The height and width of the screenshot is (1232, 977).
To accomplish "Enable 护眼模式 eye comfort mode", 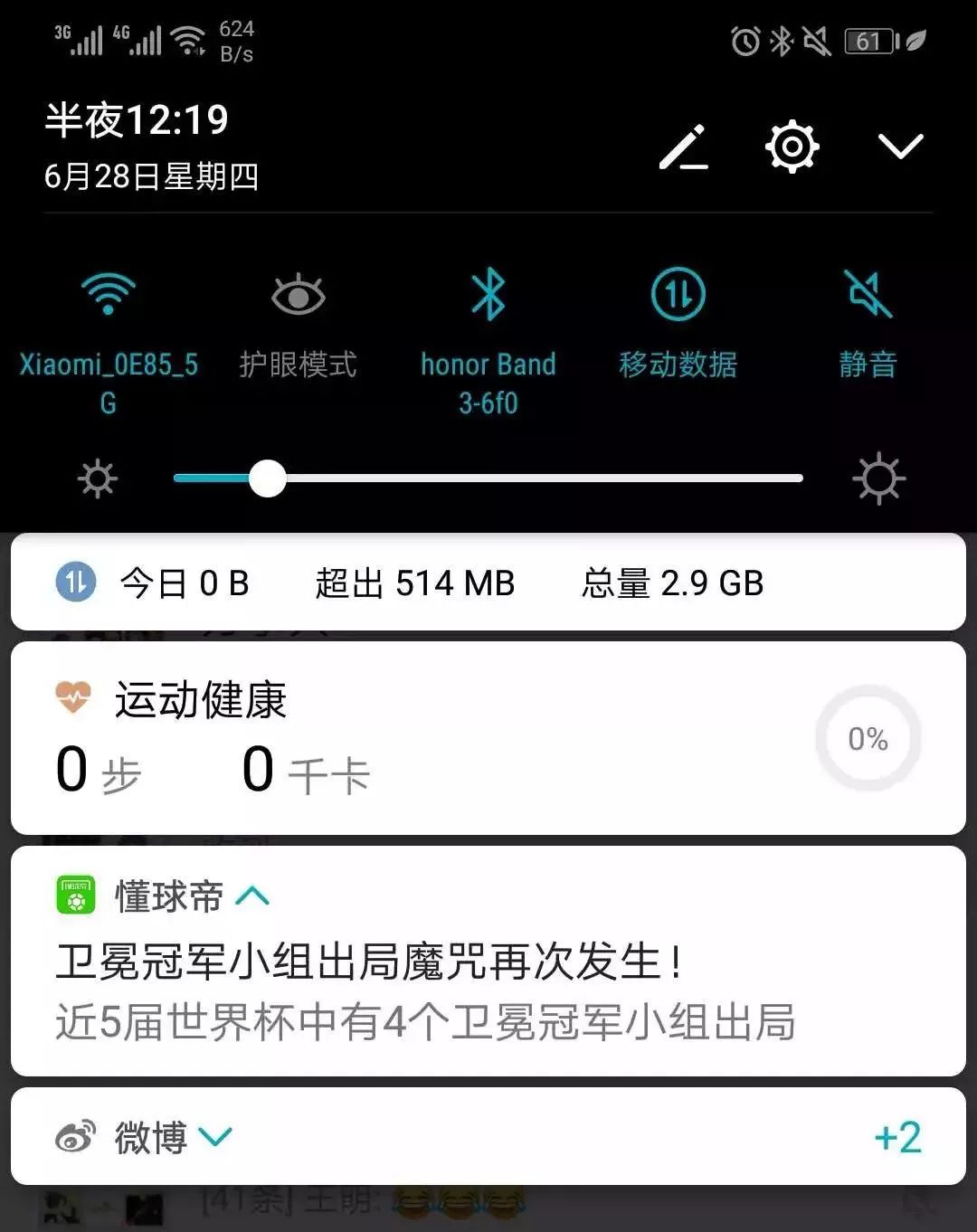I will tap(298, 295).
